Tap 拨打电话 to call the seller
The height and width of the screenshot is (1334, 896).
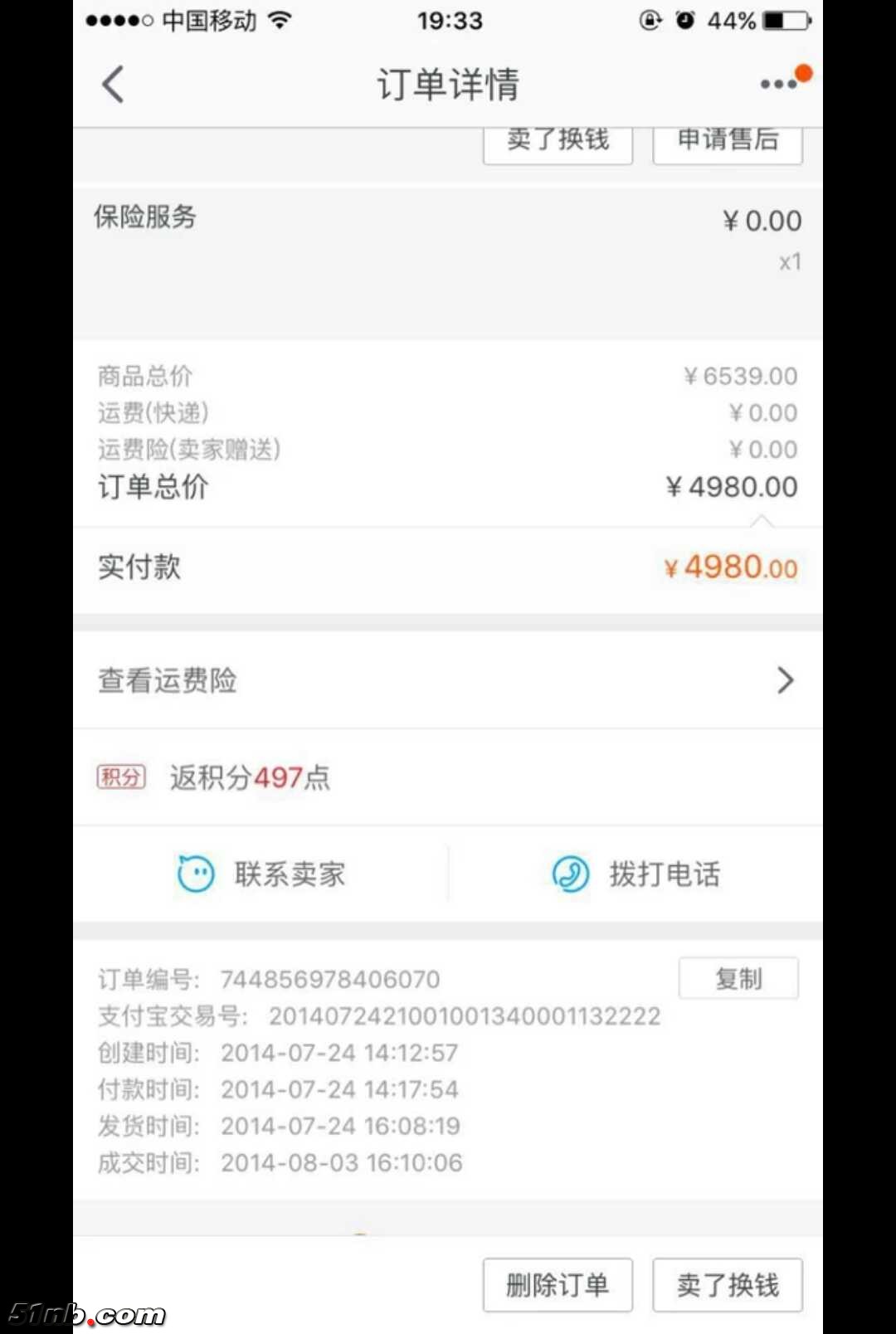point(664,874)
